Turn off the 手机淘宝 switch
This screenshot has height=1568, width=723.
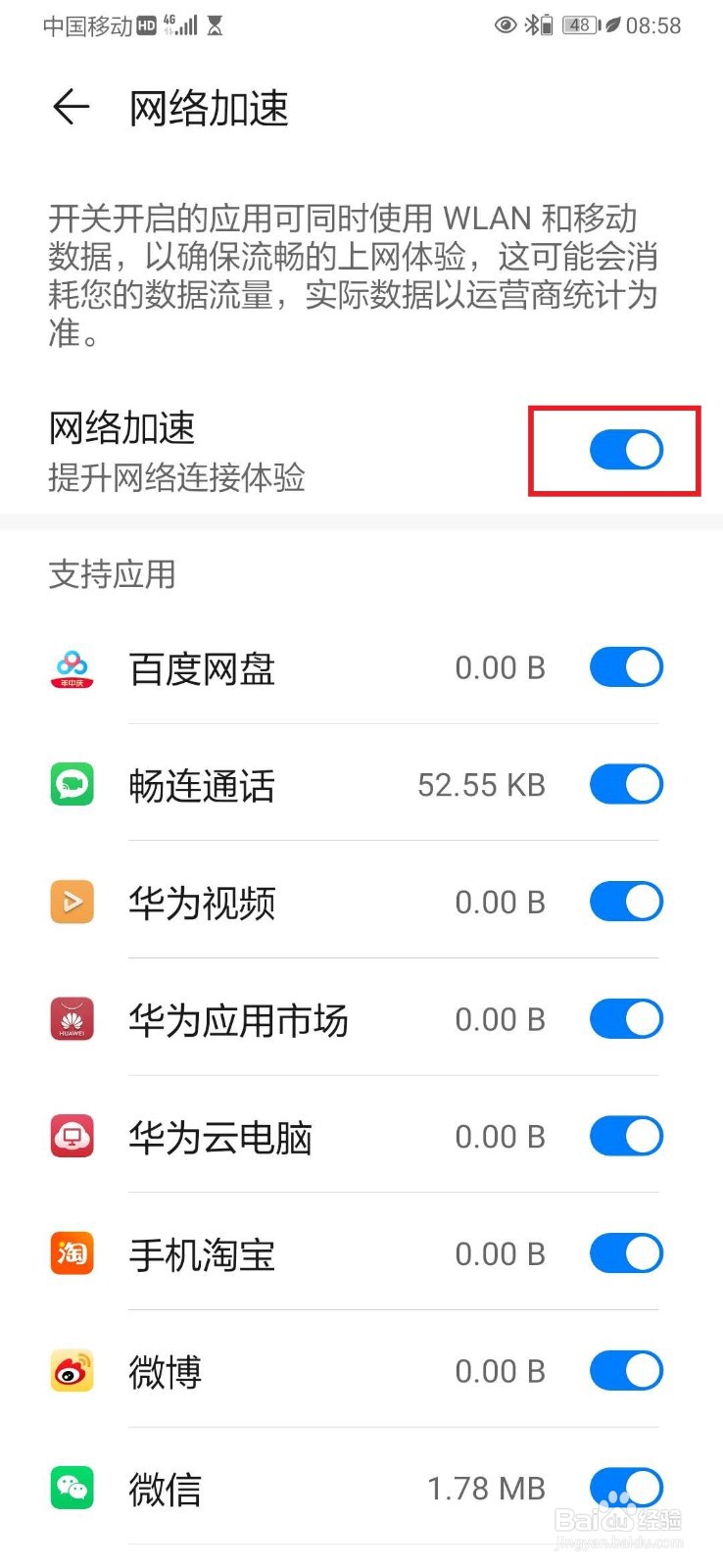pos(625,1252)
